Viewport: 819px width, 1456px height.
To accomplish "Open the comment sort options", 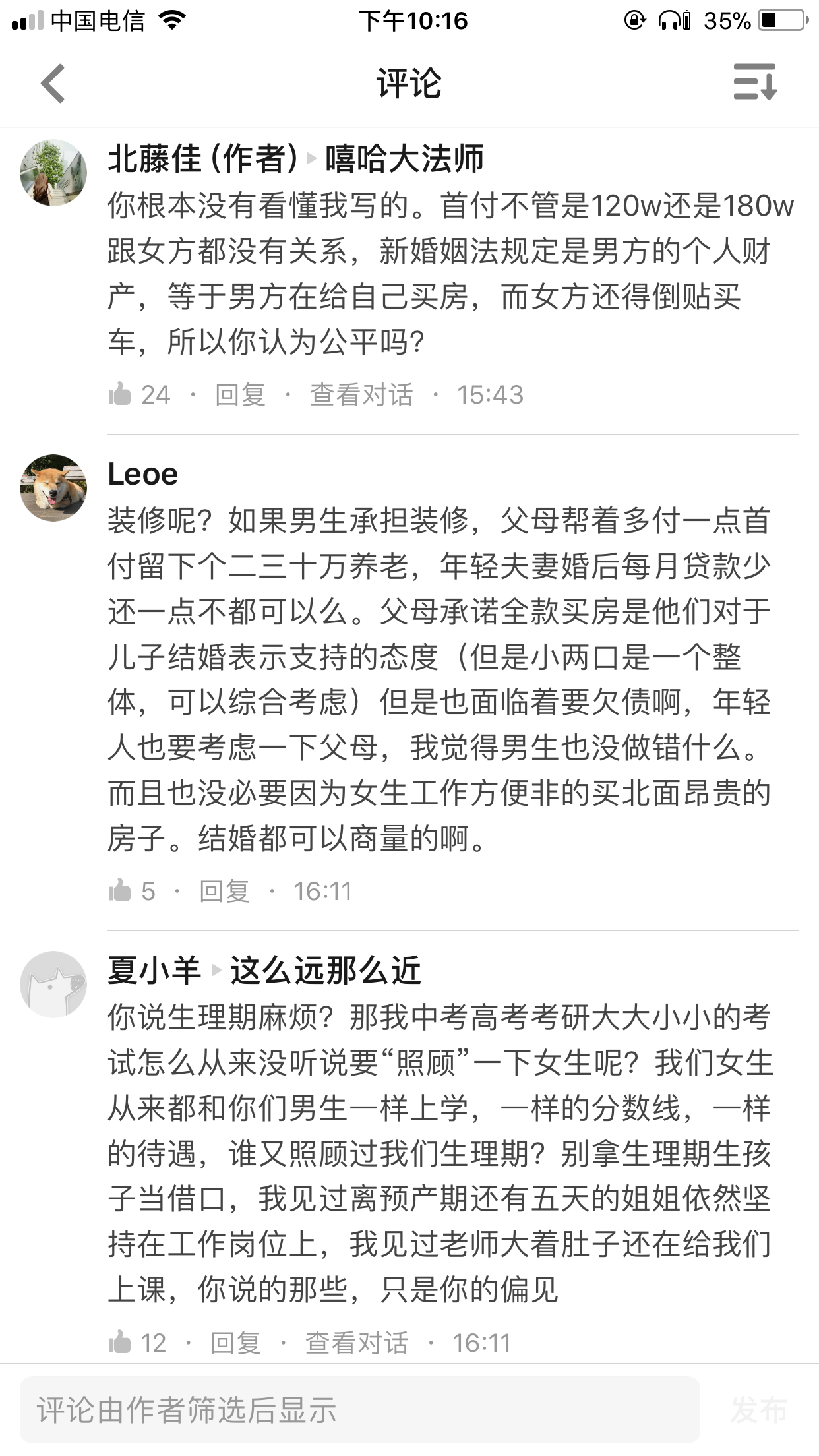I will (756, 82).
